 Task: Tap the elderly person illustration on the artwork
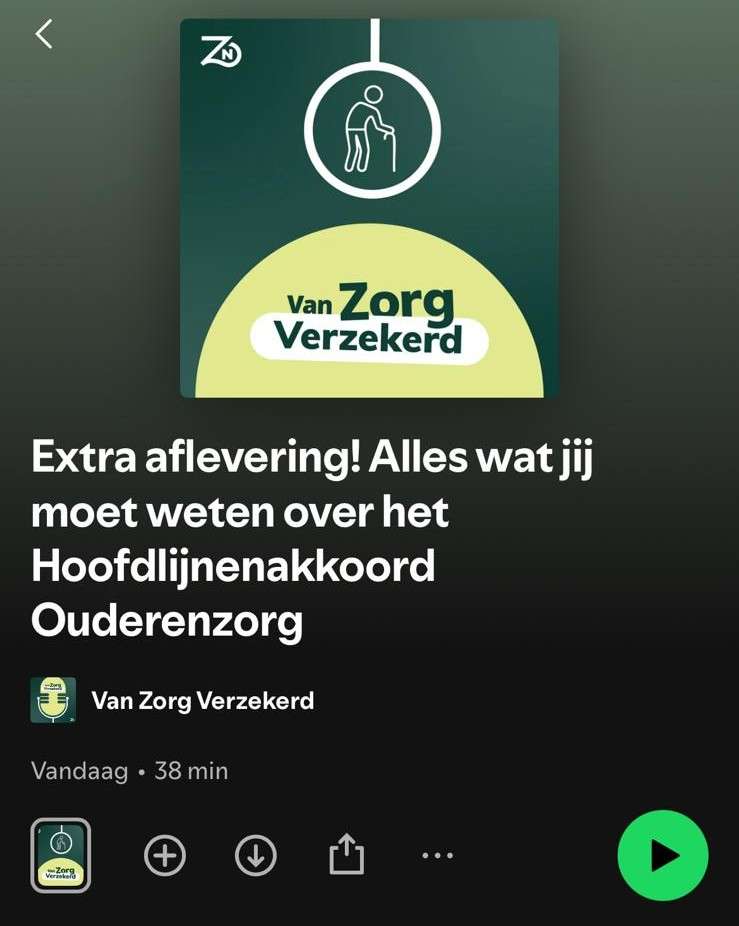pos(370,128)
